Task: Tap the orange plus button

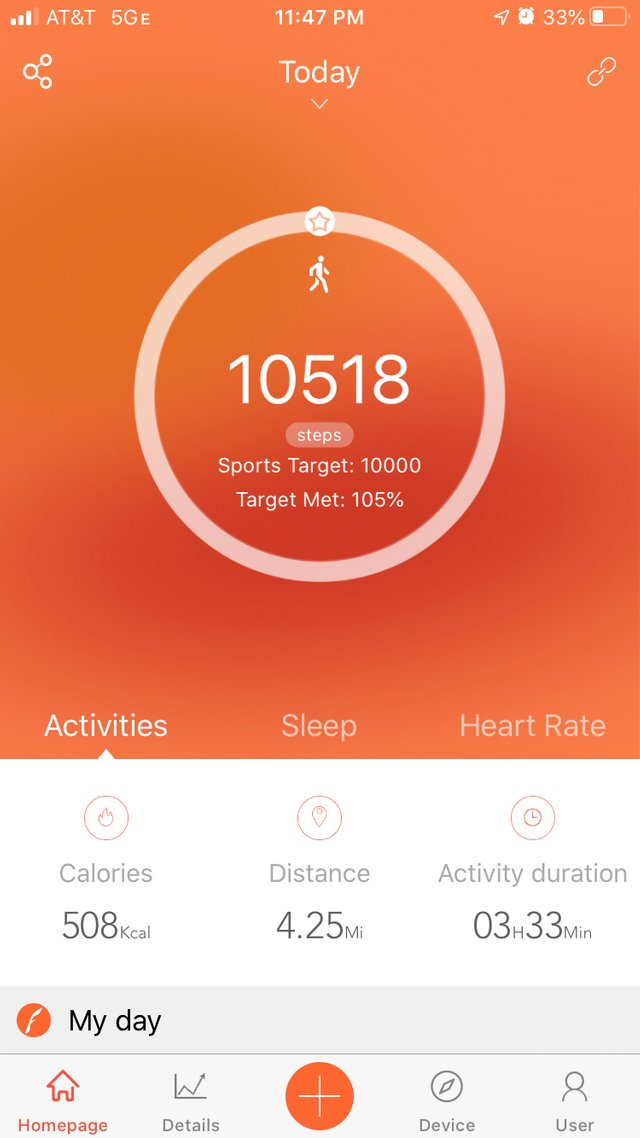Action: click(x=319, y=1096)
